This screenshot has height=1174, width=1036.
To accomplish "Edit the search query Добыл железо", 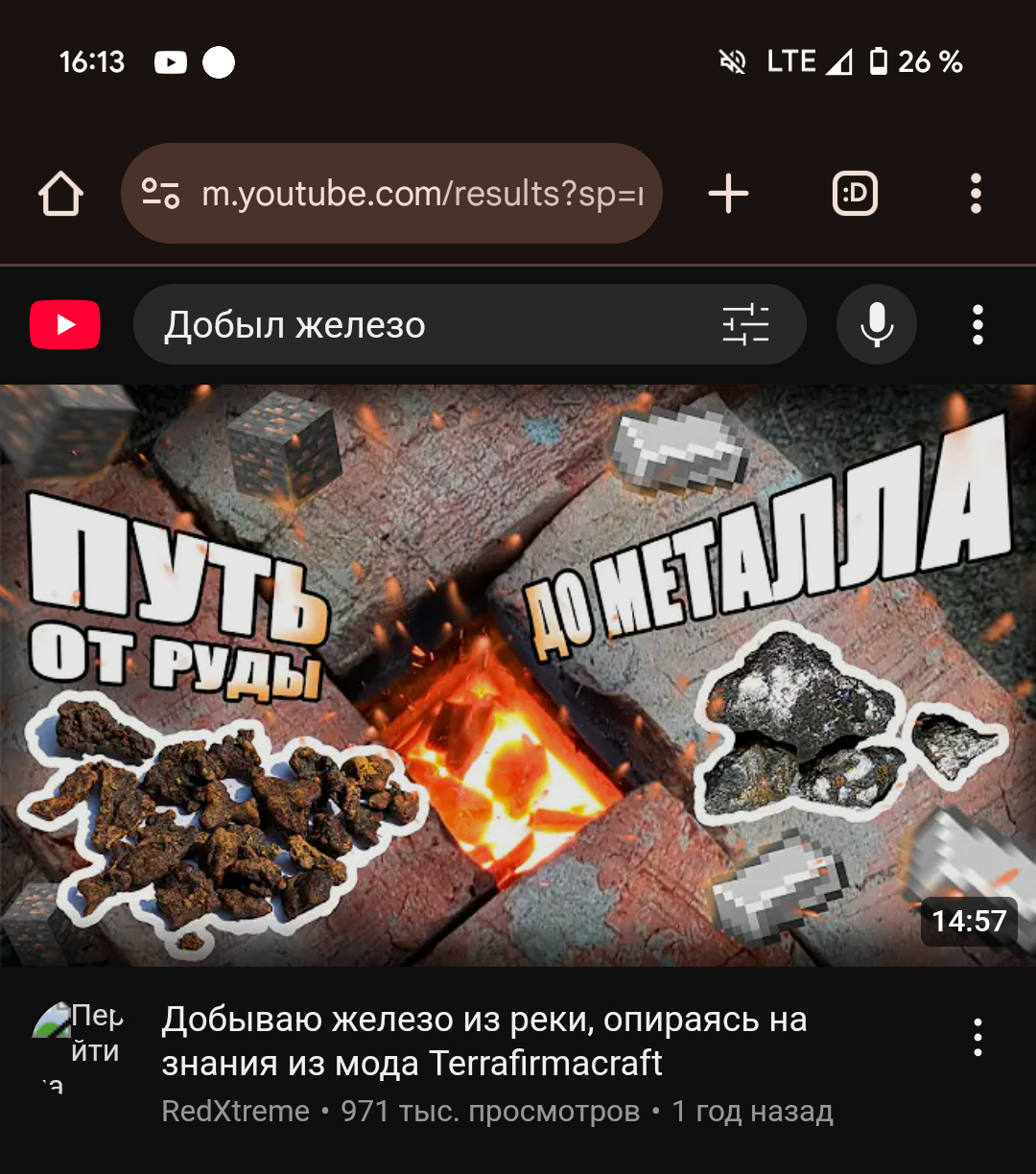I will (422, 325).
